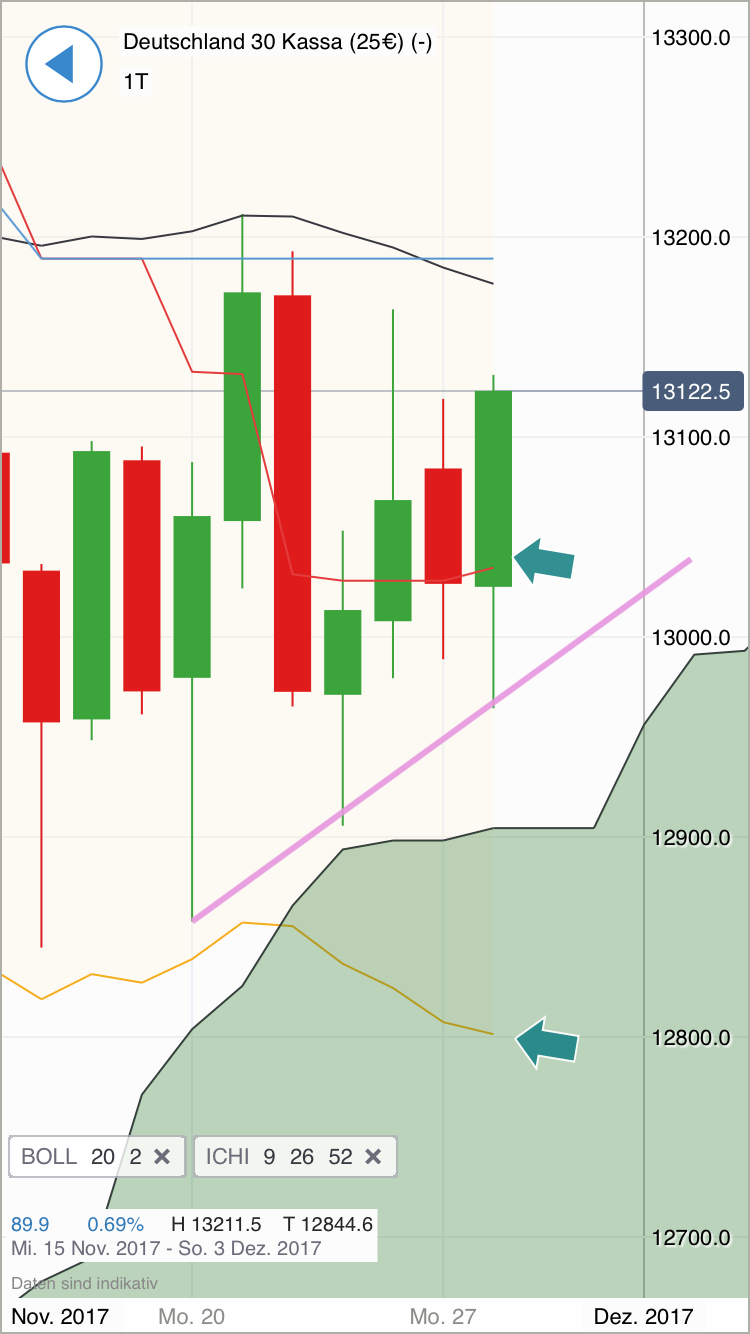Toggle the ICHI 9 26 52 indicator chip
Viewport: 750px width, 1334px height.
point(290,1157)
